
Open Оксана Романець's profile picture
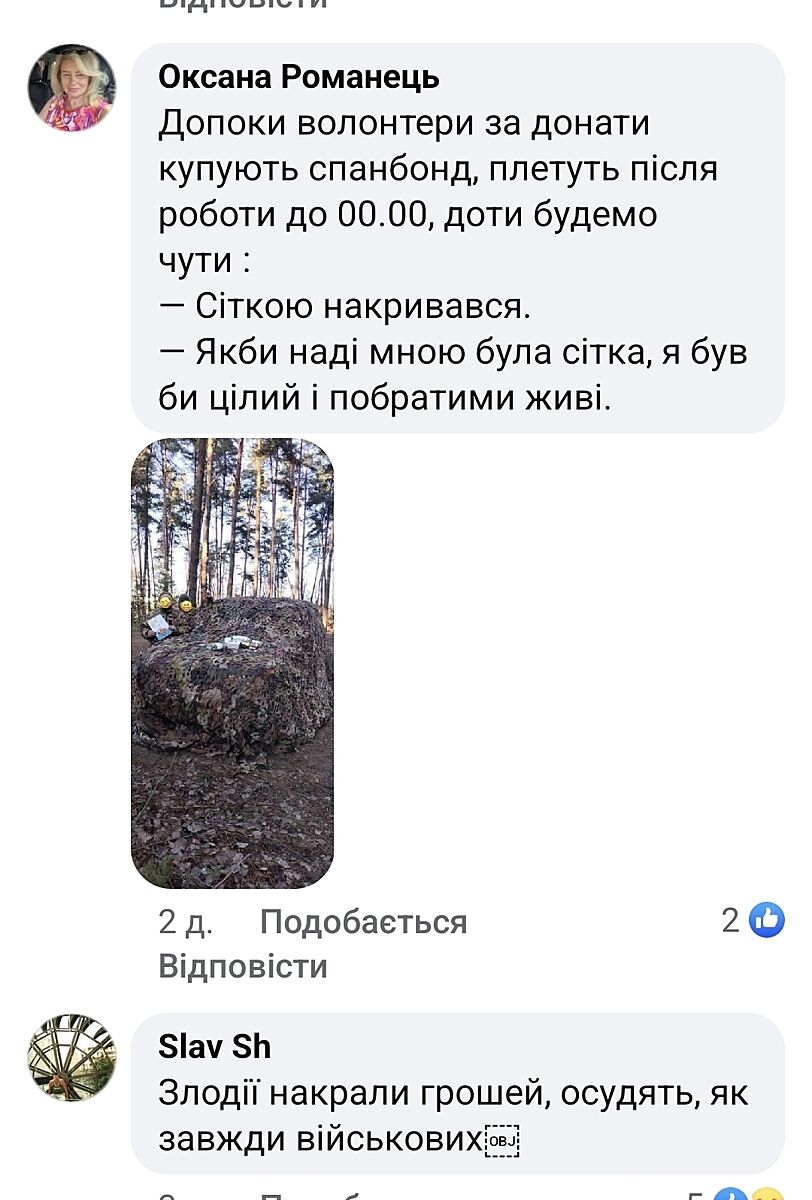[71, 88]
